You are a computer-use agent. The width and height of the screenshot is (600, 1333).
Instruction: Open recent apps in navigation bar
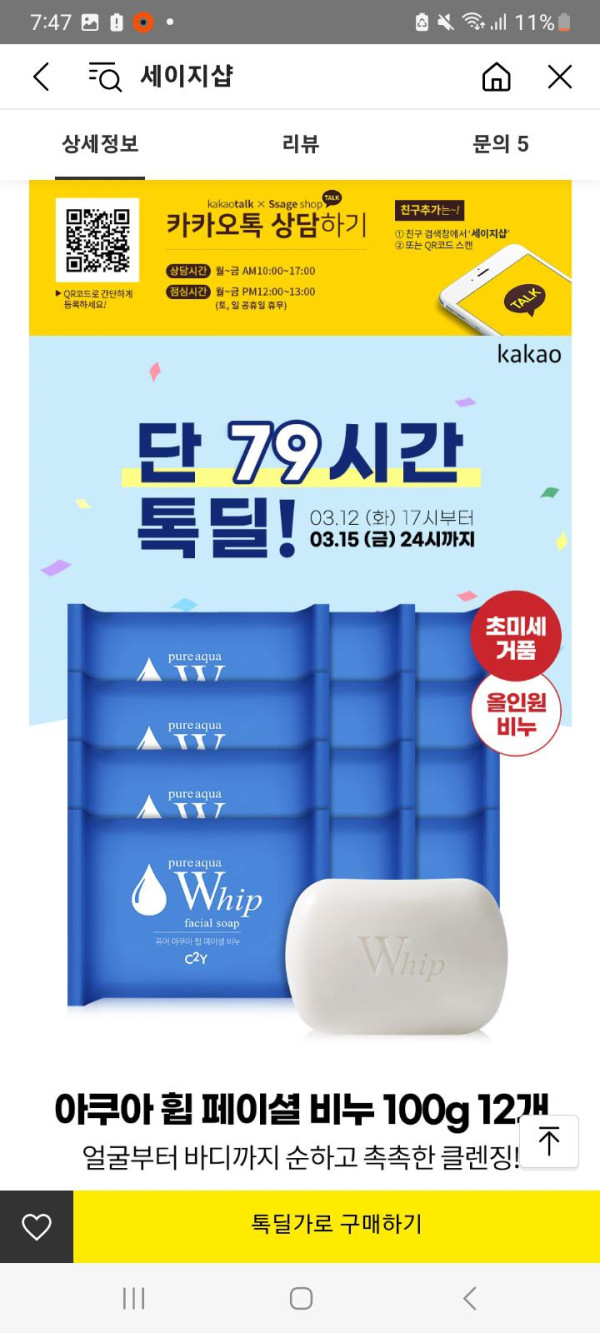coord(133,1298)
